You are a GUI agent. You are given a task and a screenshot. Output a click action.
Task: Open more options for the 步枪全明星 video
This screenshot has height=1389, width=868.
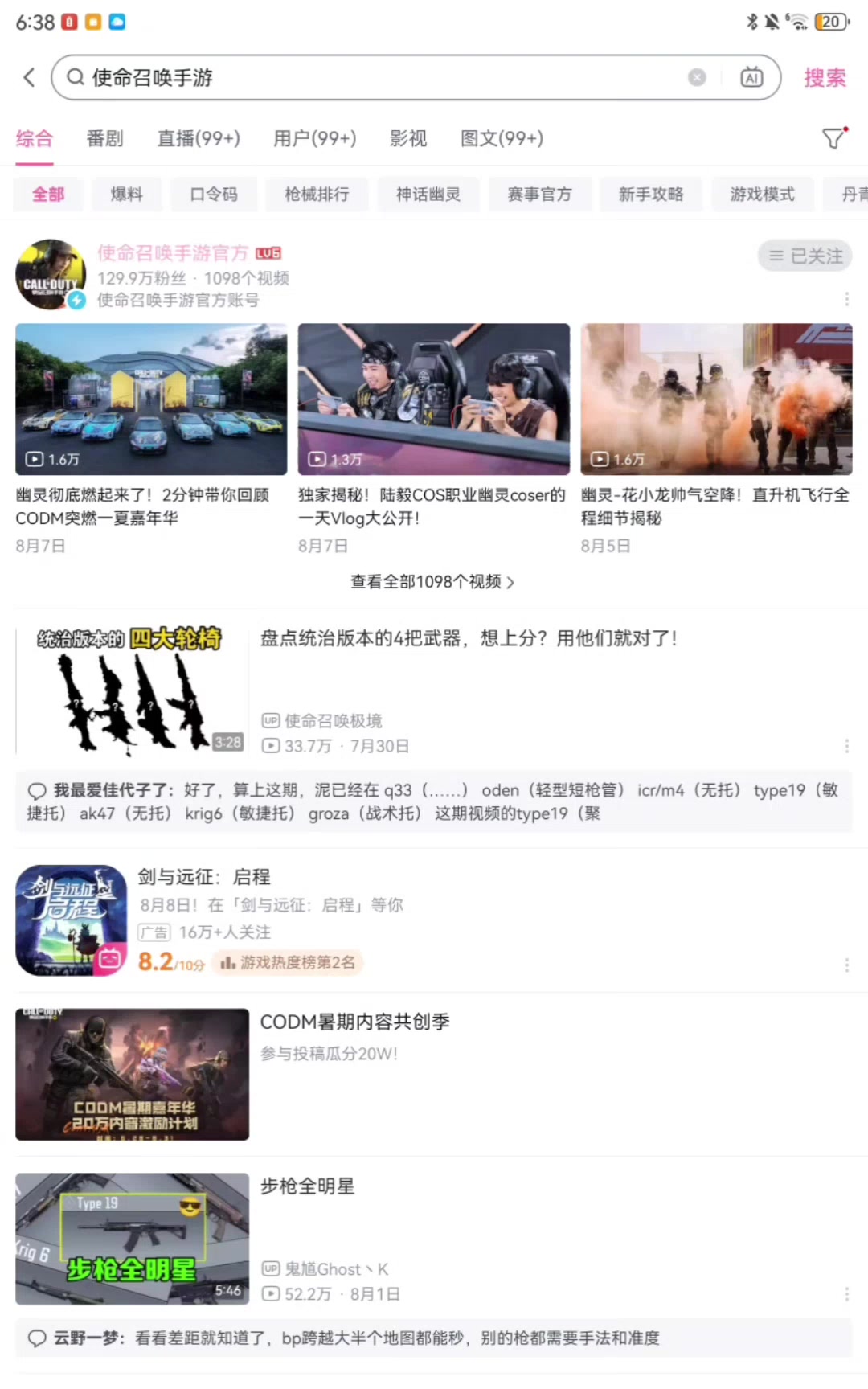(846, 1293)
